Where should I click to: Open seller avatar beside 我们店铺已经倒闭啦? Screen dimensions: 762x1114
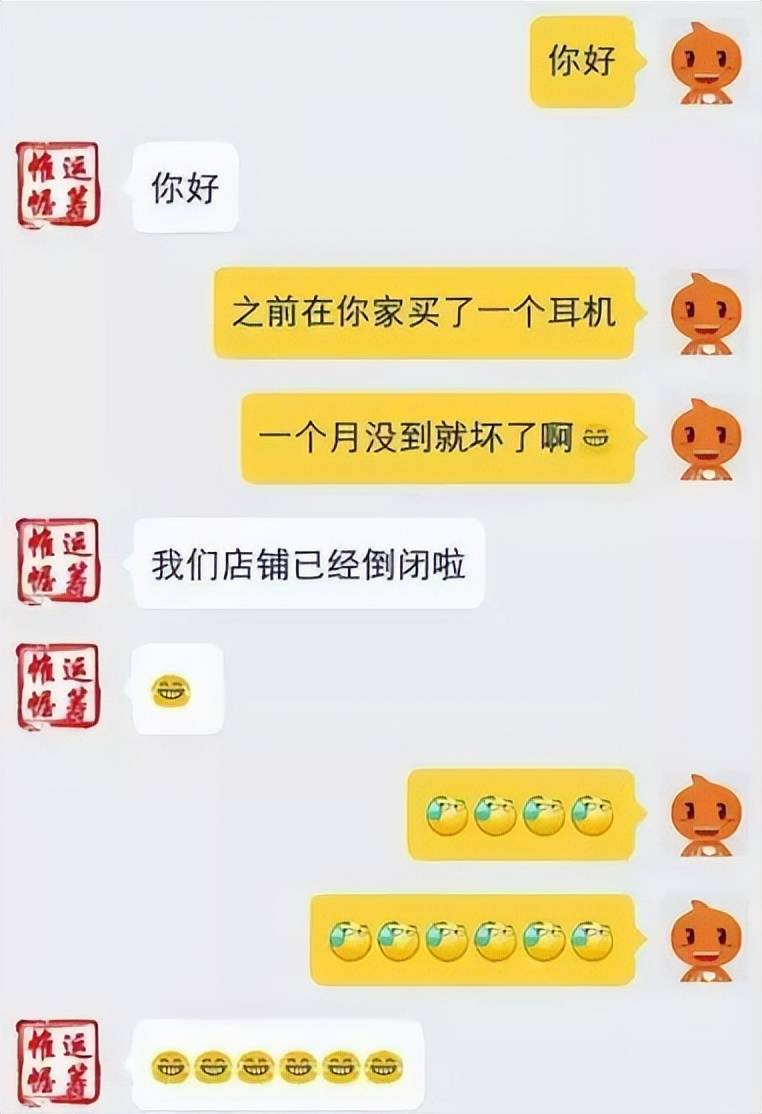point(58,561)
